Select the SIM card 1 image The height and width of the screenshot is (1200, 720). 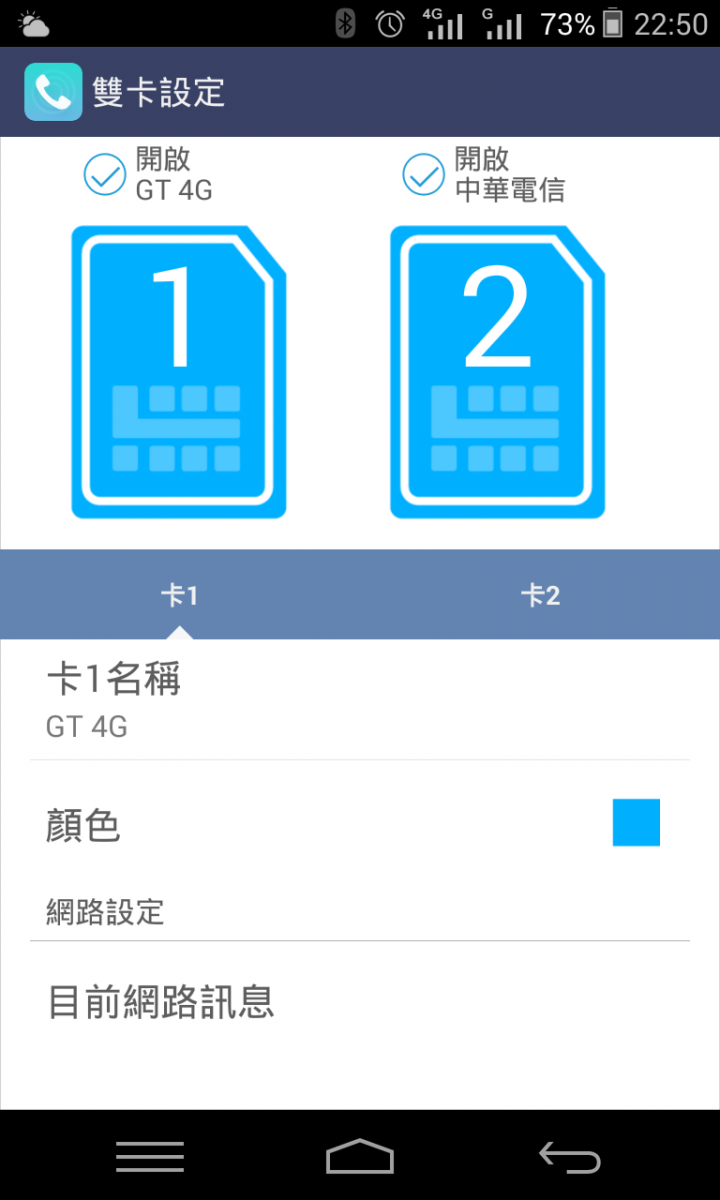tap(179, 372)
